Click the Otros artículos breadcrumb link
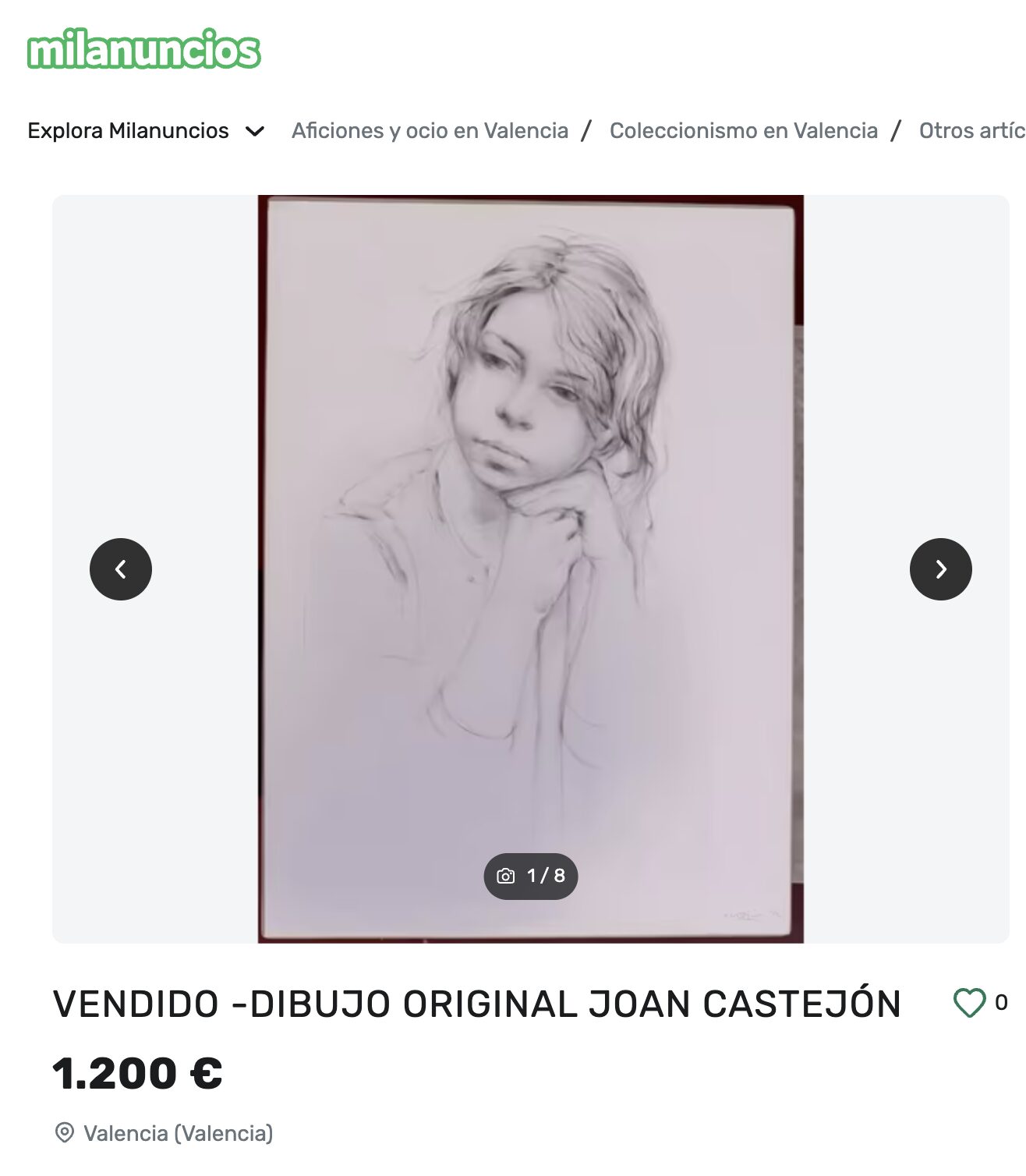The image size is (1026, 1176). [969, 130]
